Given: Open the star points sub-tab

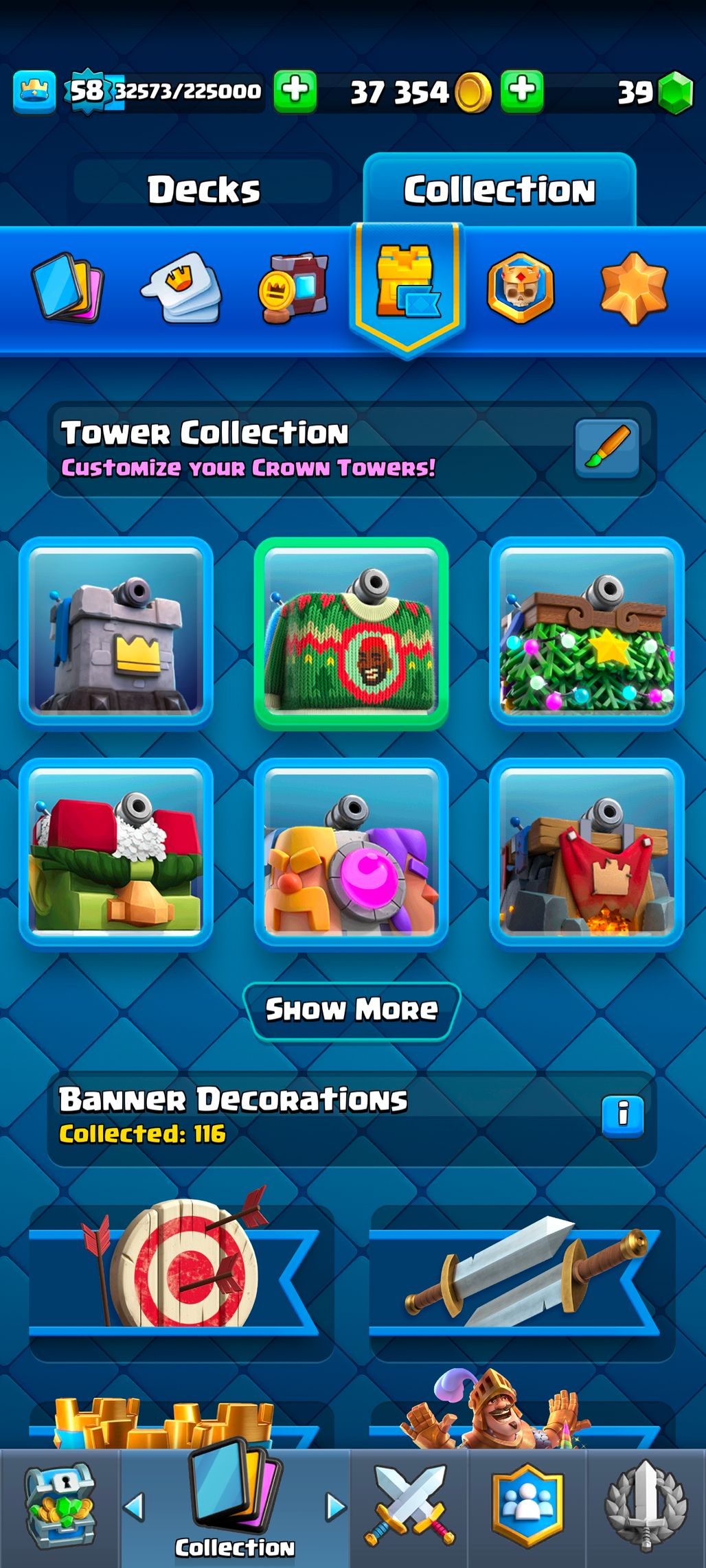Looking at the screenshot, I should (633, 287).
